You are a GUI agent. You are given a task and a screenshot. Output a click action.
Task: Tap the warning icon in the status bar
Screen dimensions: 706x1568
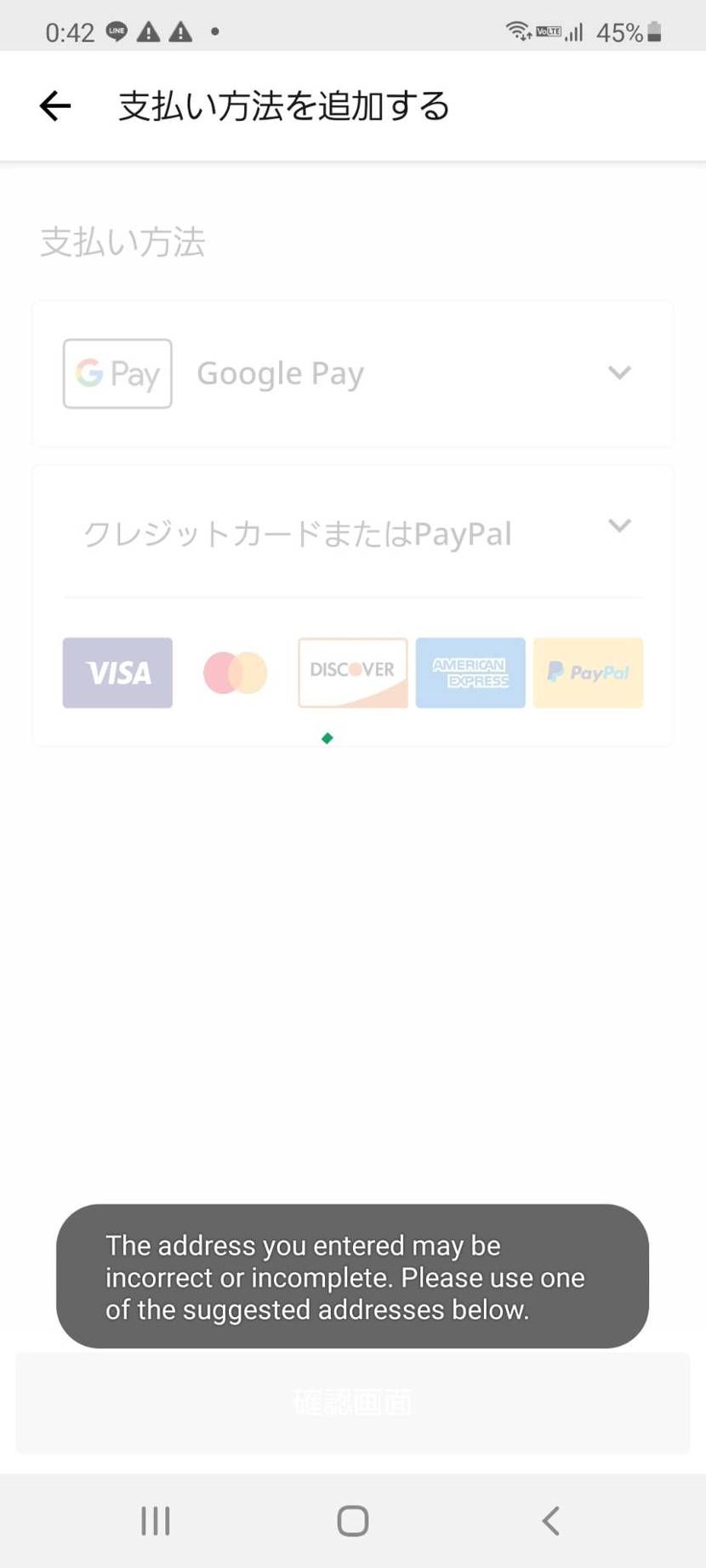[x=146, y=31]
